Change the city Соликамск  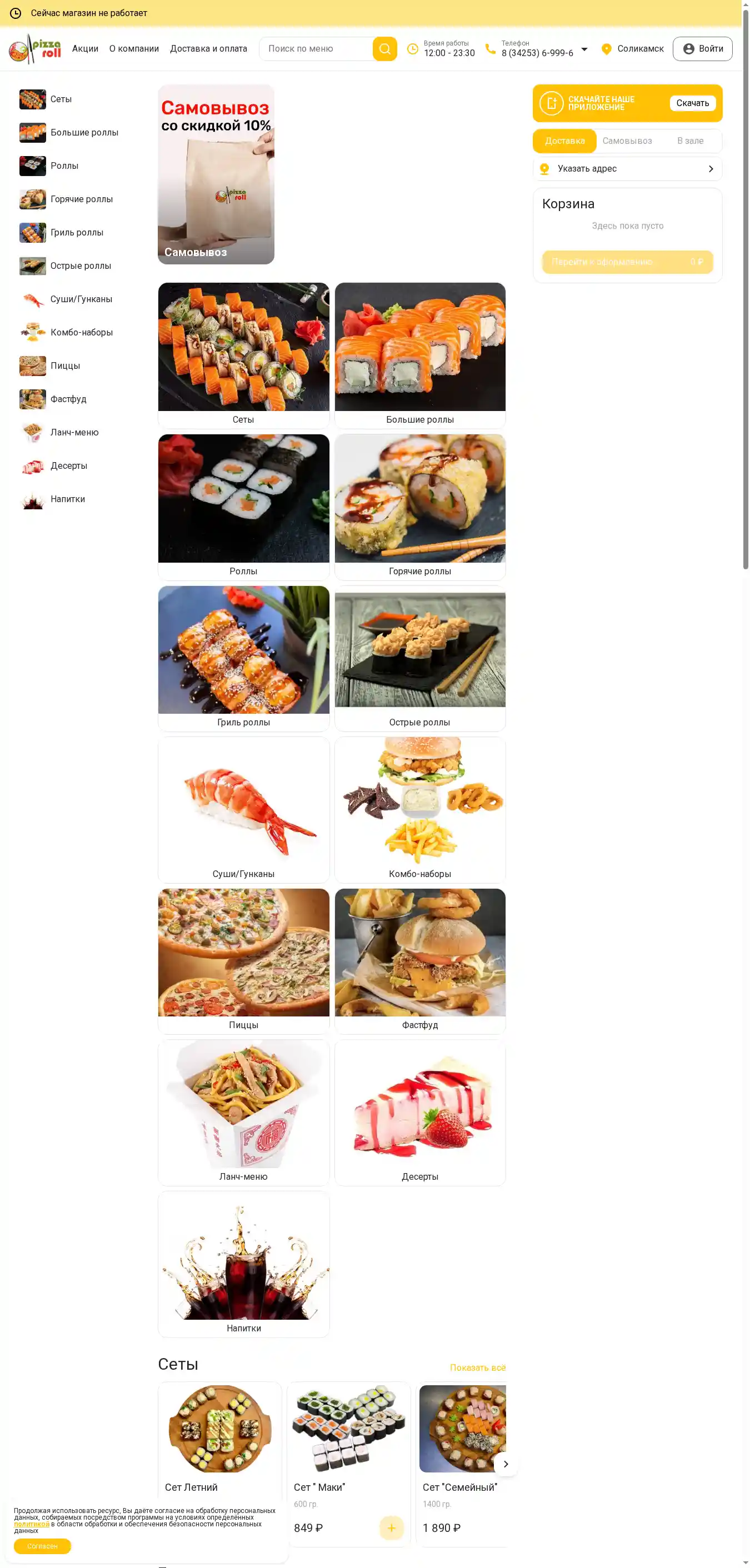tap(633, 49)
